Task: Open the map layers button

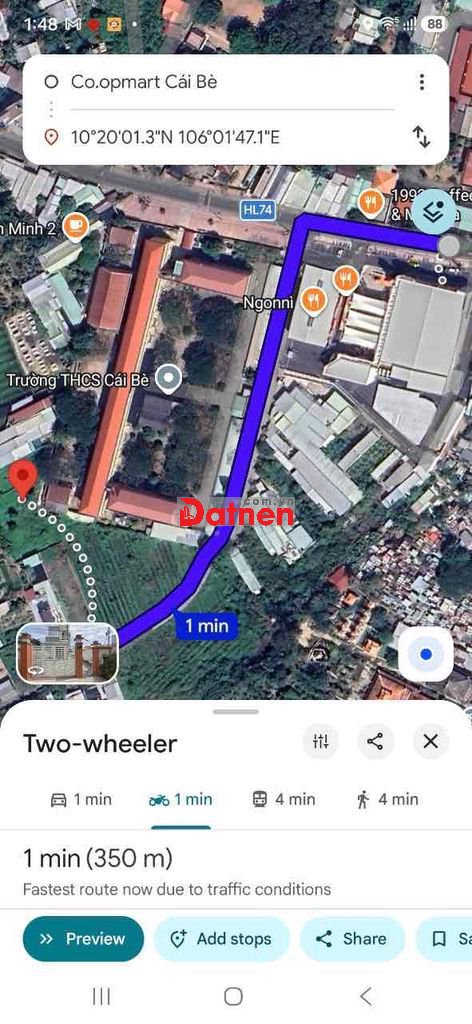Action: pos(433,210)
